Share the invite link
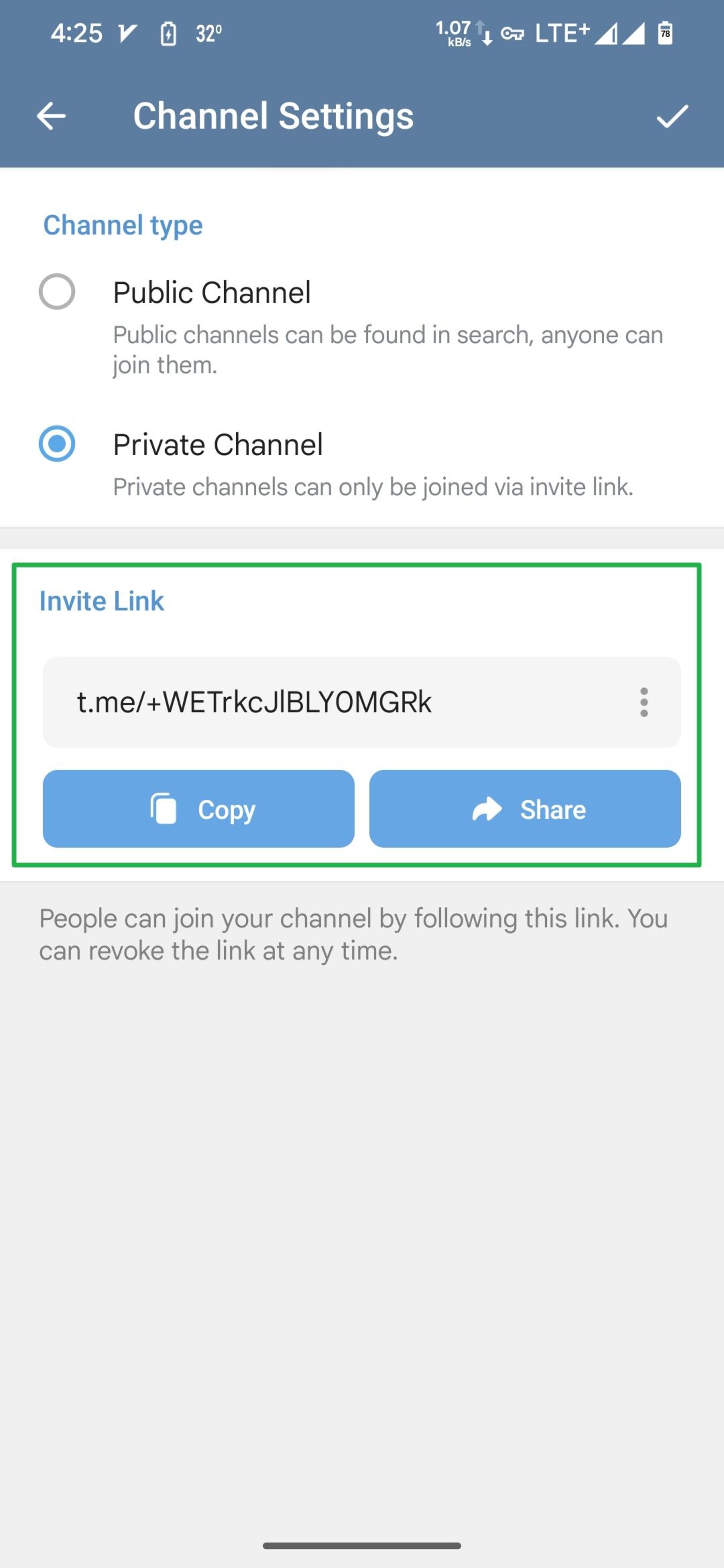 pyautogui.click(x=525, y=809)
